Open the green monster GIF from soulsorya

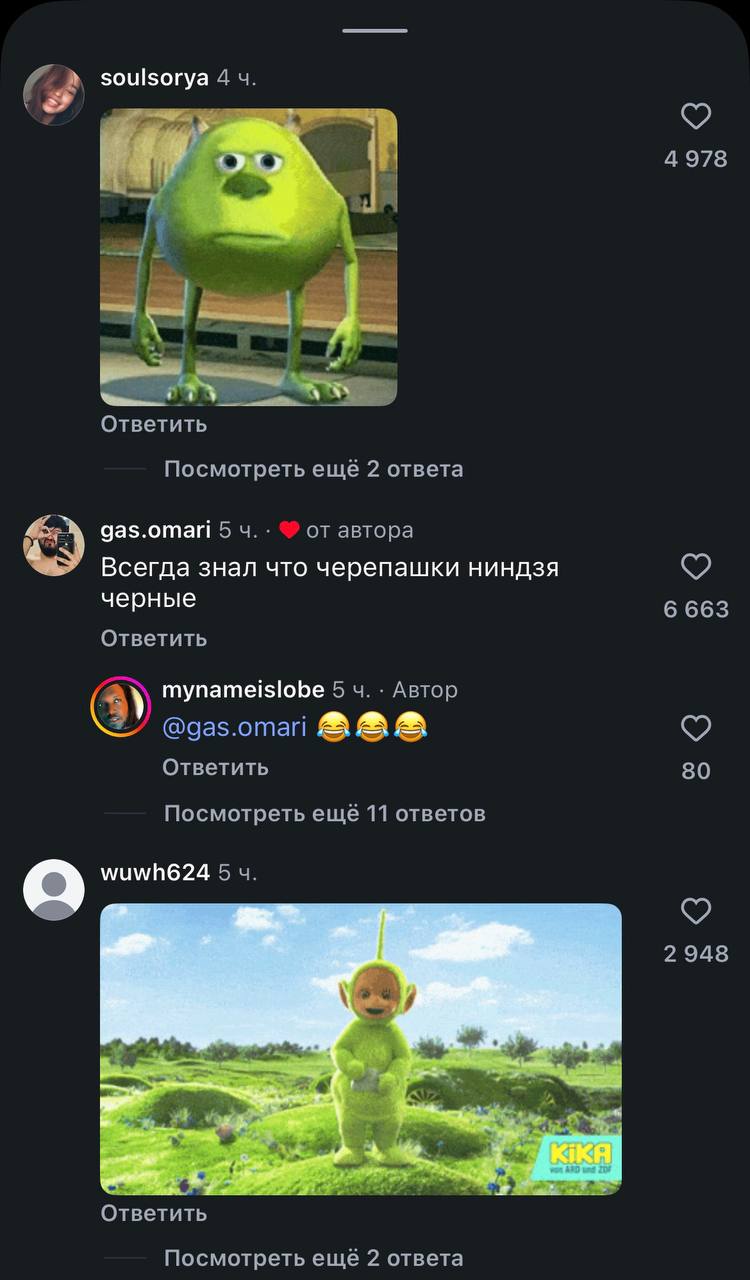pos(248,257)
